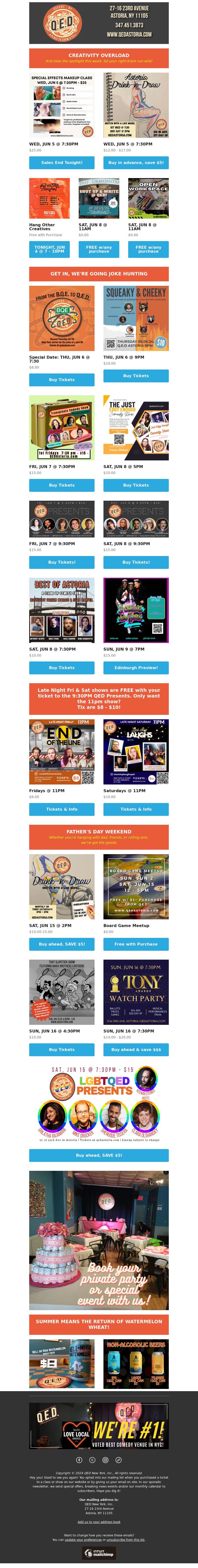
Task: Tap Buy Tickets! for FRI, JUN 7 @ 9:30PM
Action: [x=62, y=562]
